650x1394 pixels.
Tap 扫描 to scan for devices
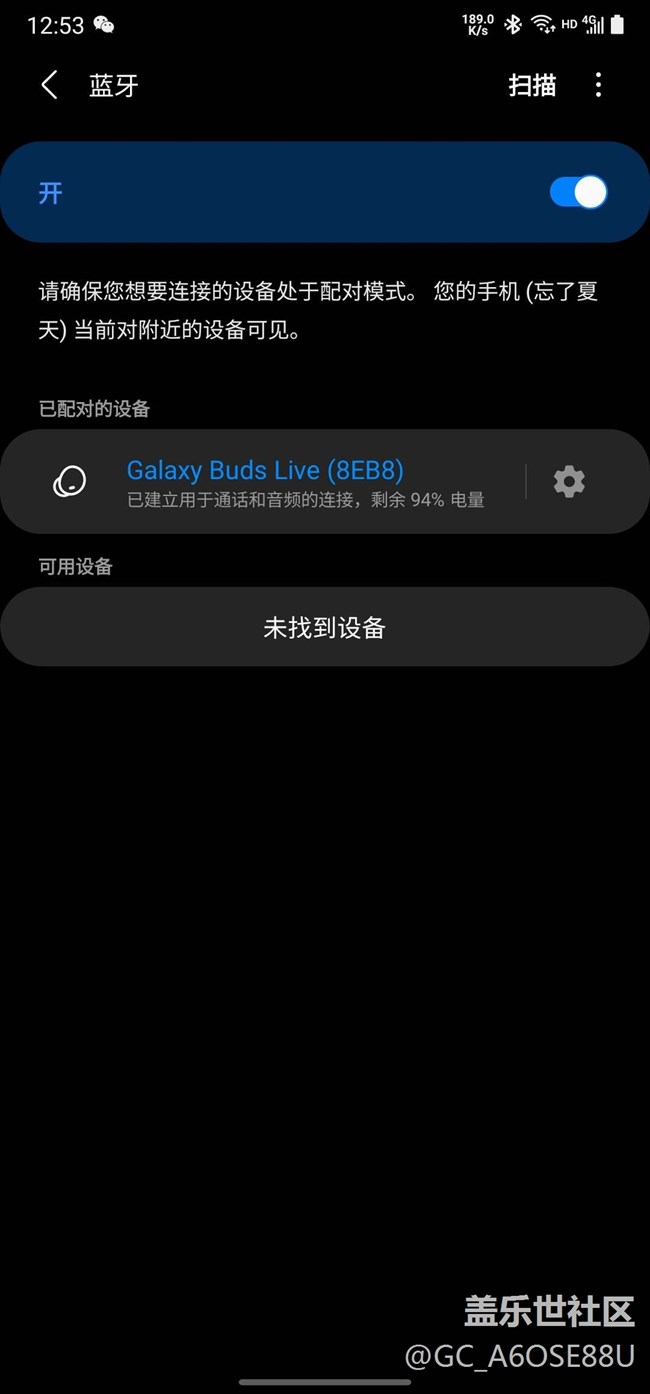(x=532, y=85)
